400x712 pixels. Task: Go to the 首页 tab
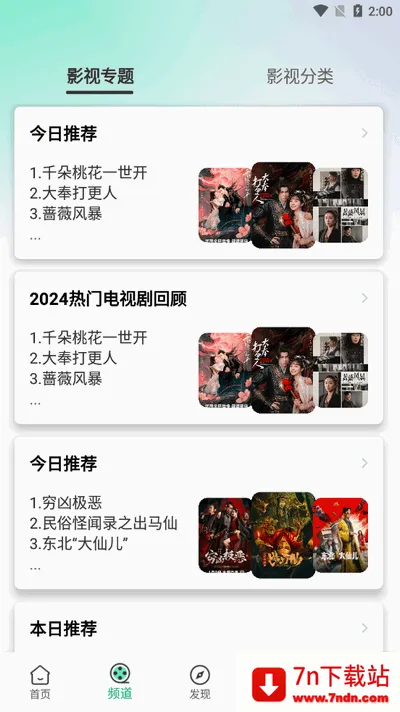point(40,682)
